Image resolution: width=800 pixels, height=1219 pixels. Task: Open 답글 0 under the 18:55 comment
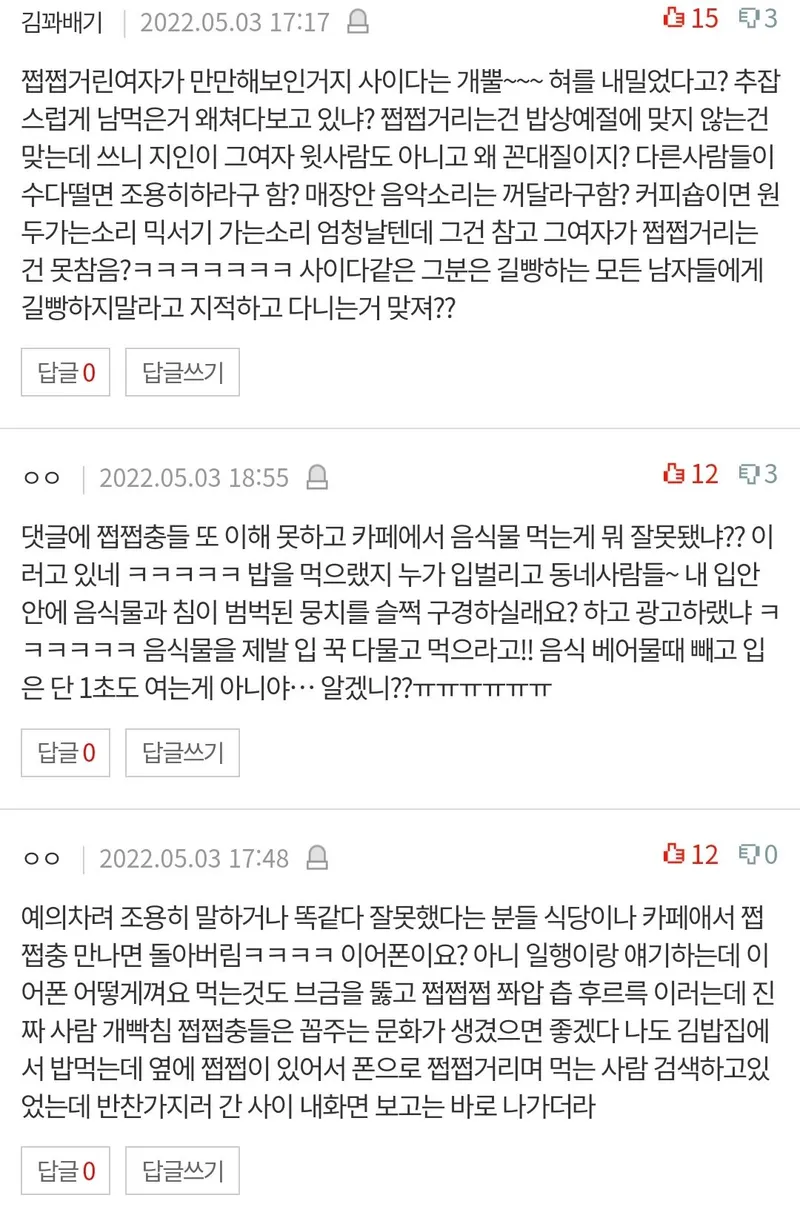pos(66,752)
